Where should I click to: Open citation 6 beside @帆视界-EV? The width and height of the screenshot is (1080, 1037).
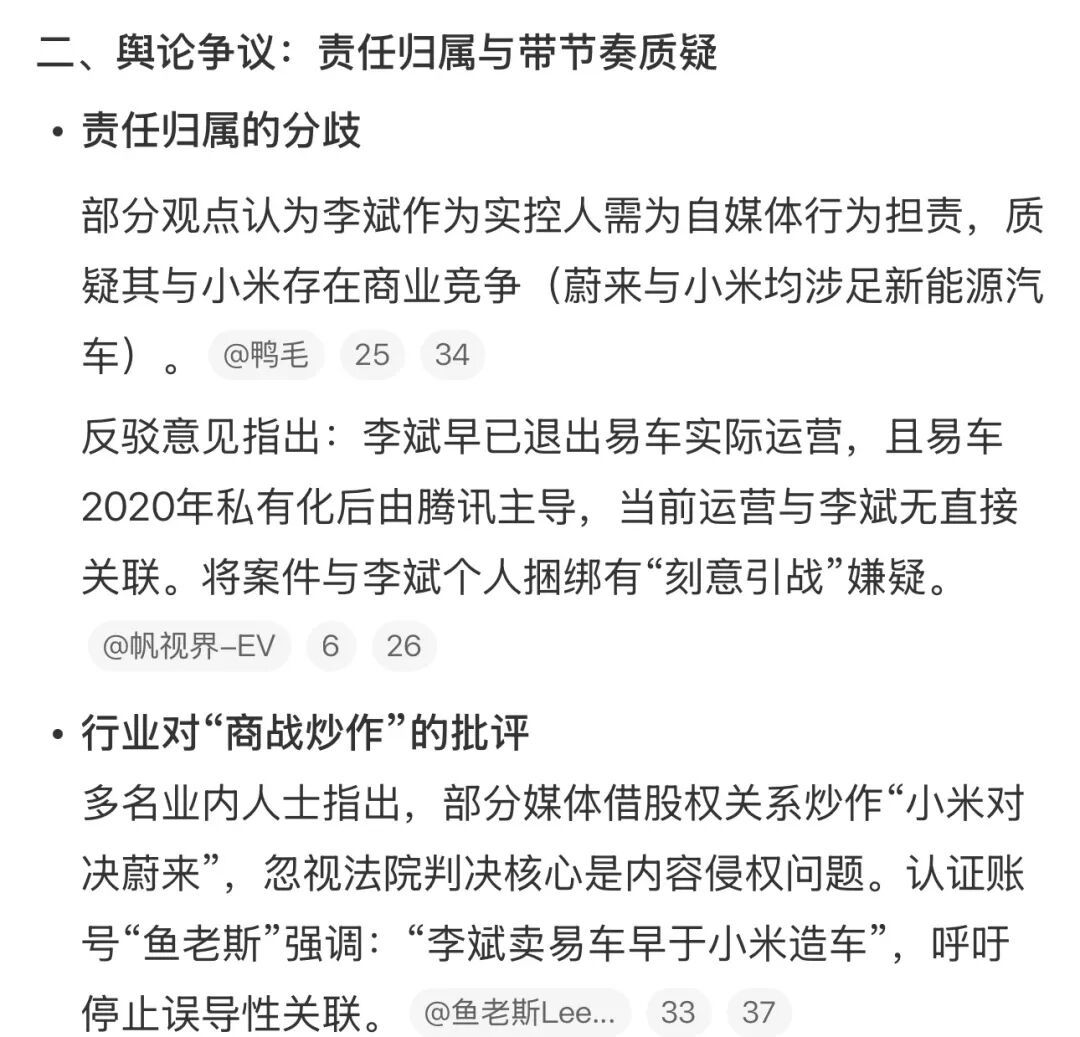[330, 646]
